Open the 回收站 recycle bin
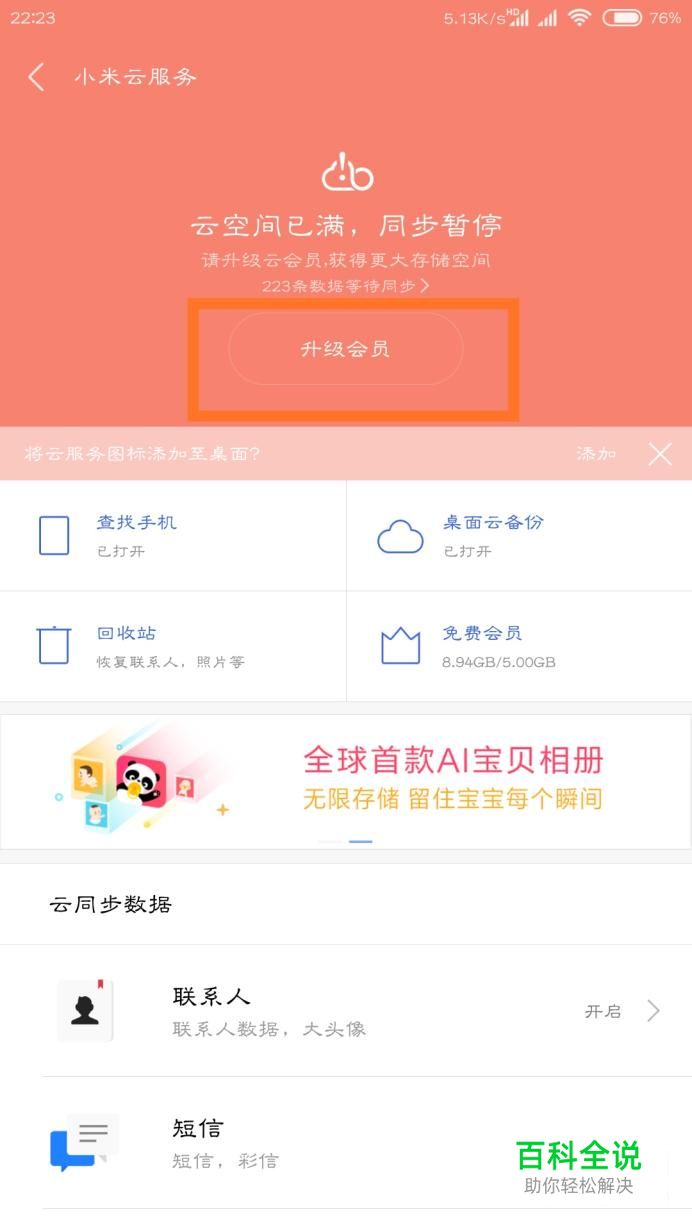 (173, 646)
